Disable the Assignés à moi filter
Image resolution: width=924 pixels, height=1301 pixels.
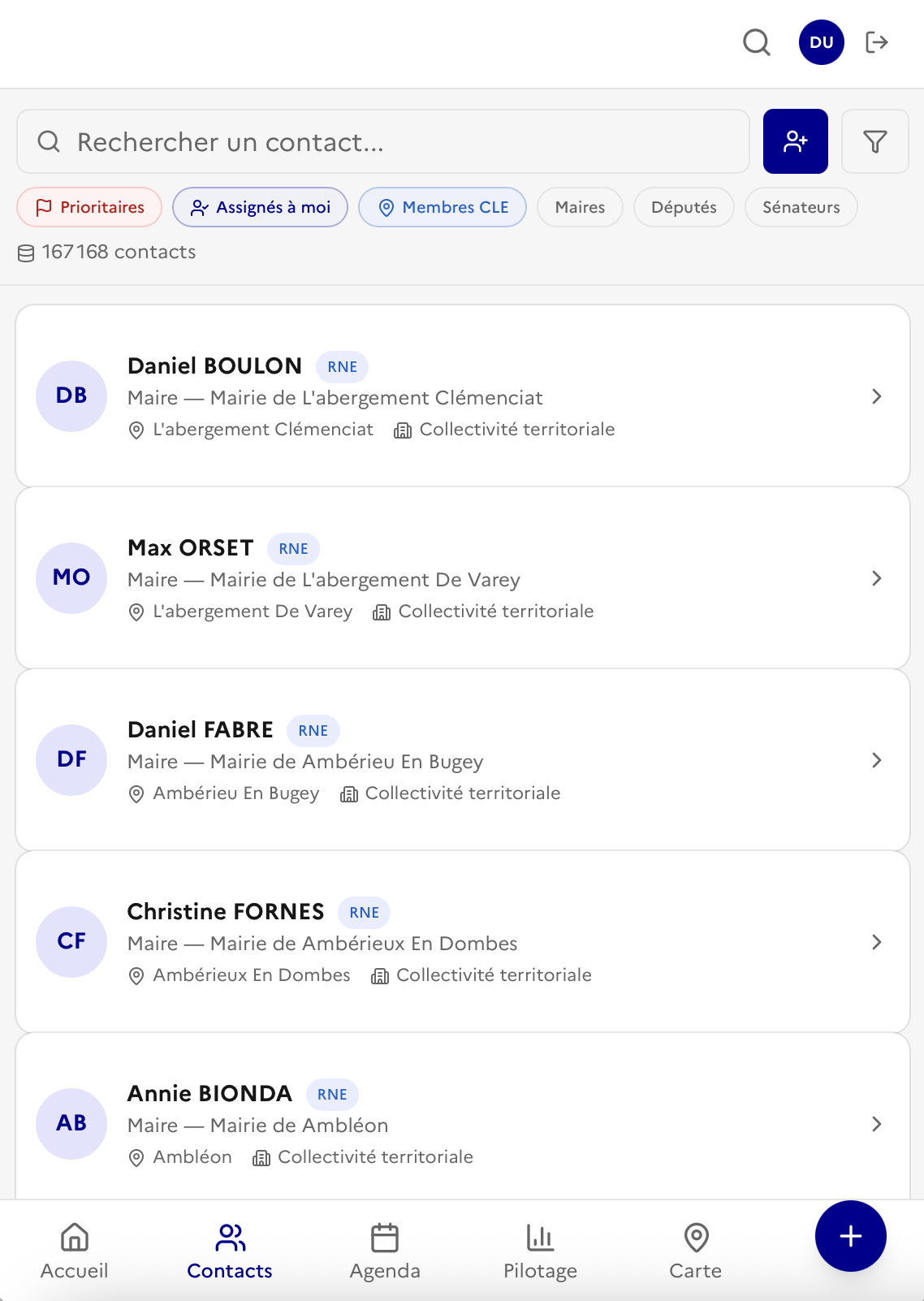[x=260, y=207]
